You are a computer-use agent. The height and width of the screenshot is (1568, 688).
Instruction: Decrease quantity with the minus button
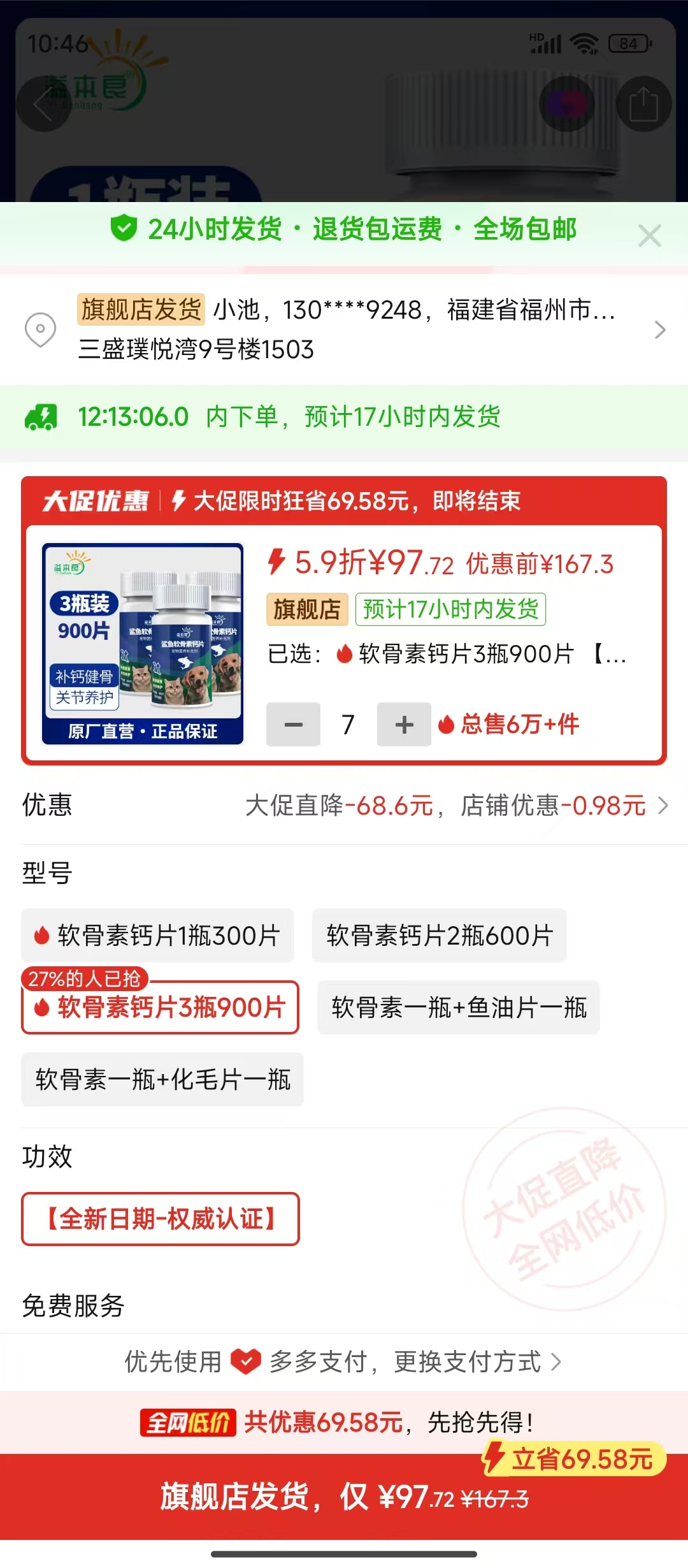pos(293,725)
